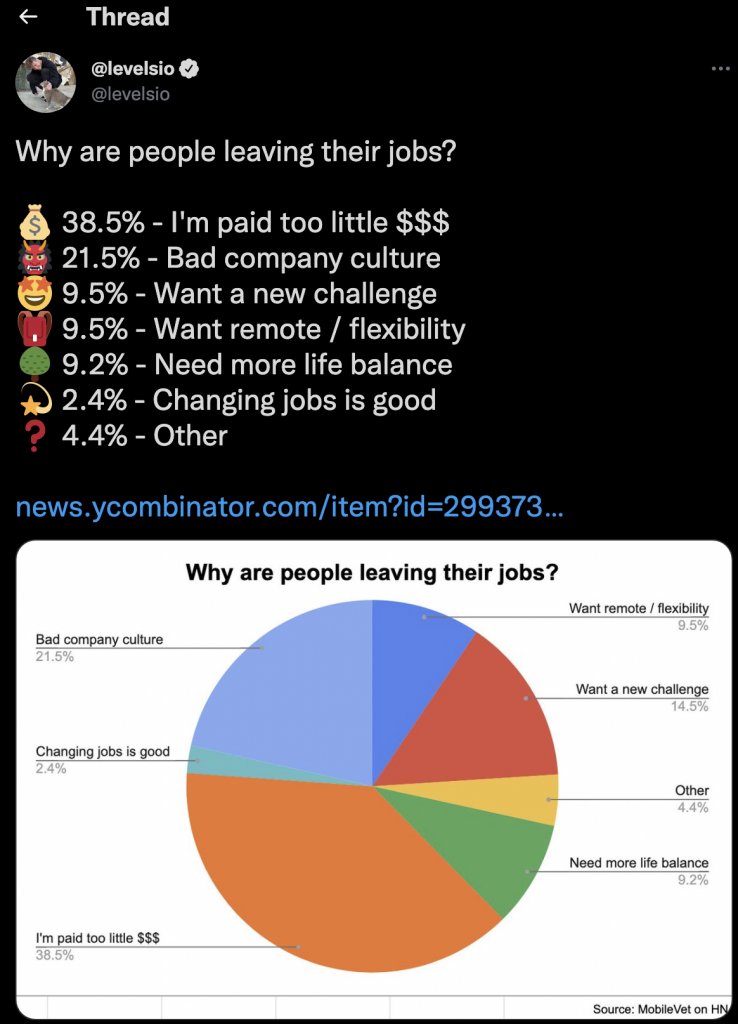738x1024 pixels.
Task: Go back using the arrow icon
Action: click(x=29, y=17)
